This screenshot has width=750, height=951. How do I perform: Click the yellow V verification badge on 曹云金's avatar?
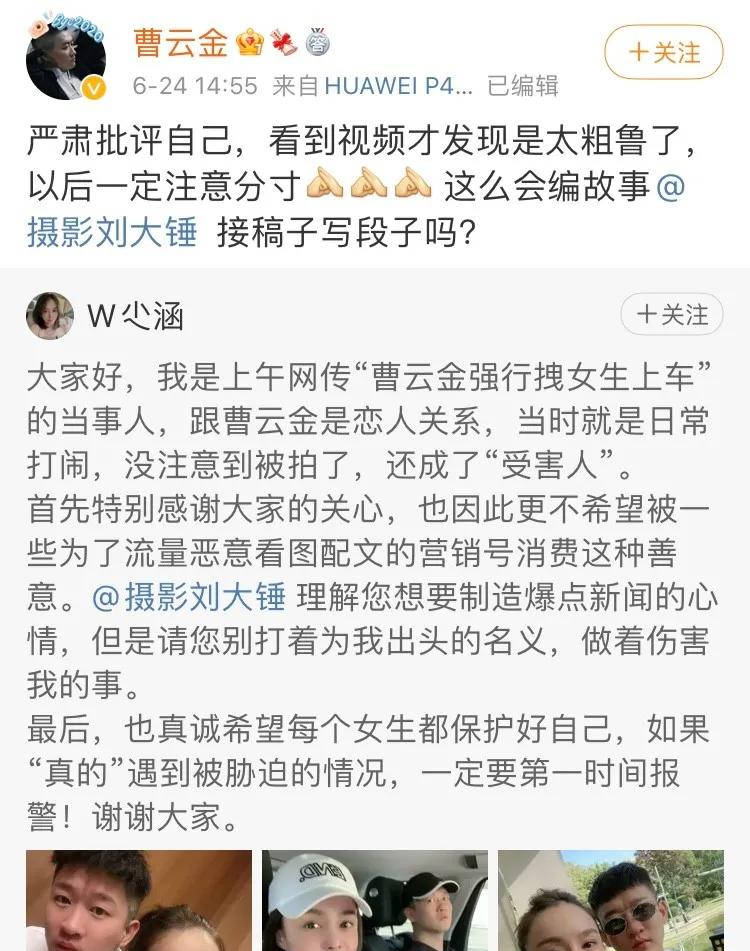pos(93,89)
